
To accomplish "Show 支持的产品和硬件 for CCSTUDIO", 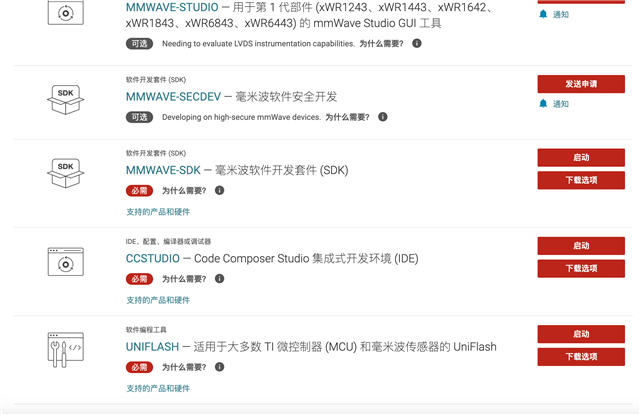I will [x=158, y=300].
